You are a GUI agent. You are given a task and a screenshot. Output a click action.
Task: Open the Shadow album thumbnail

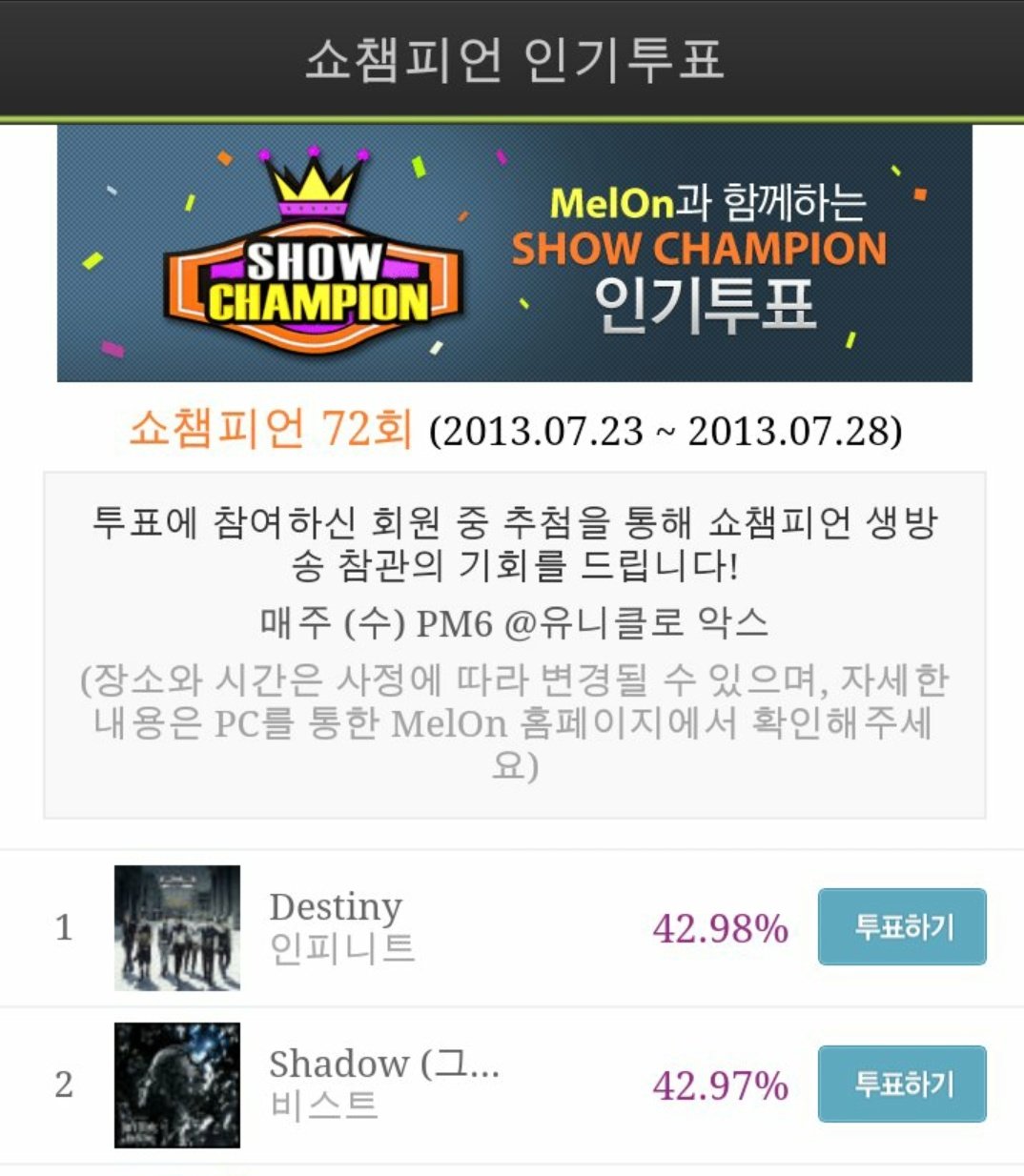177,1085
